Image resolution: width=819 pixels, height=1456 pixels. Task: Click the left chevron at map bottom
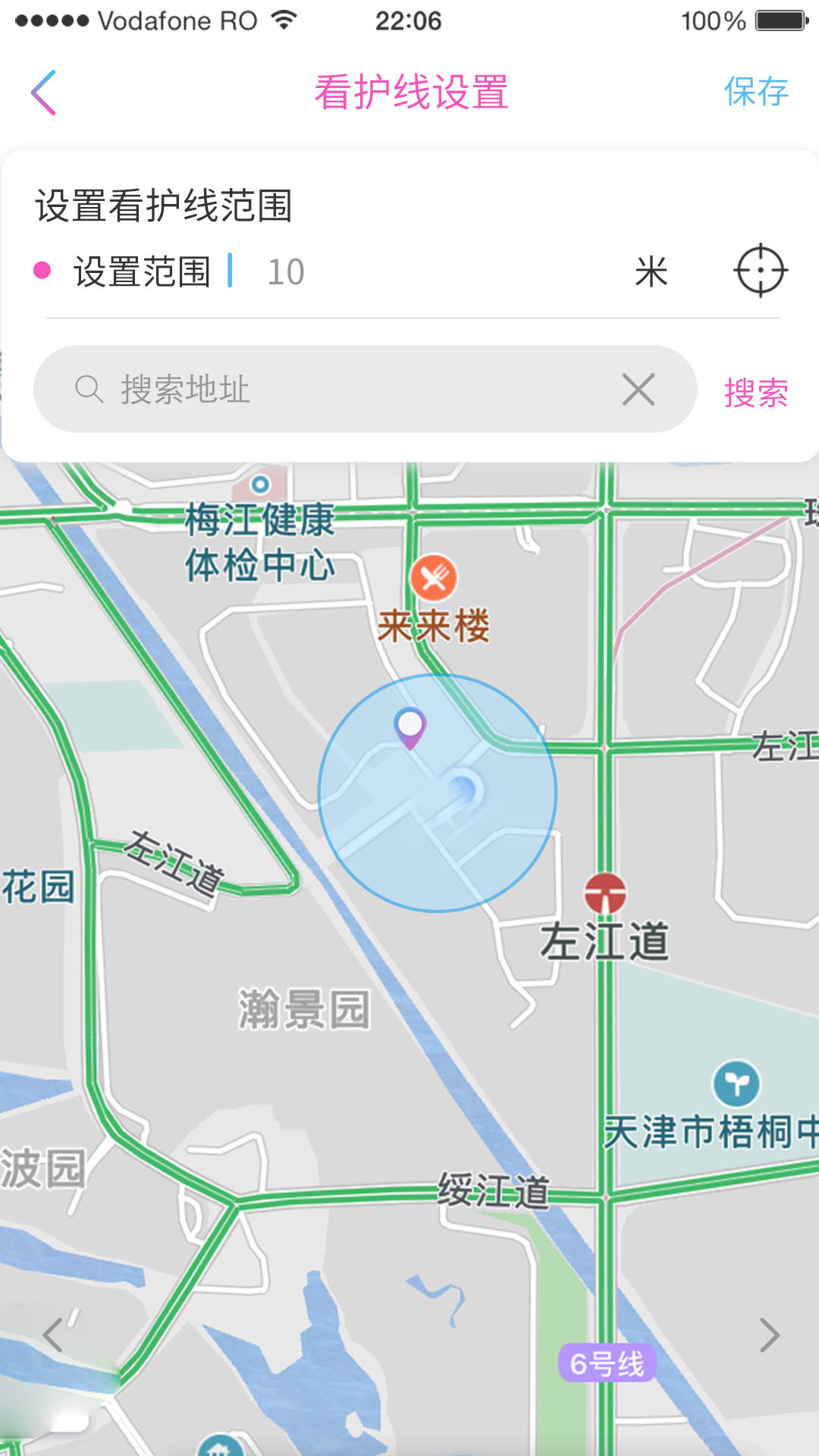pos(52,1335)
